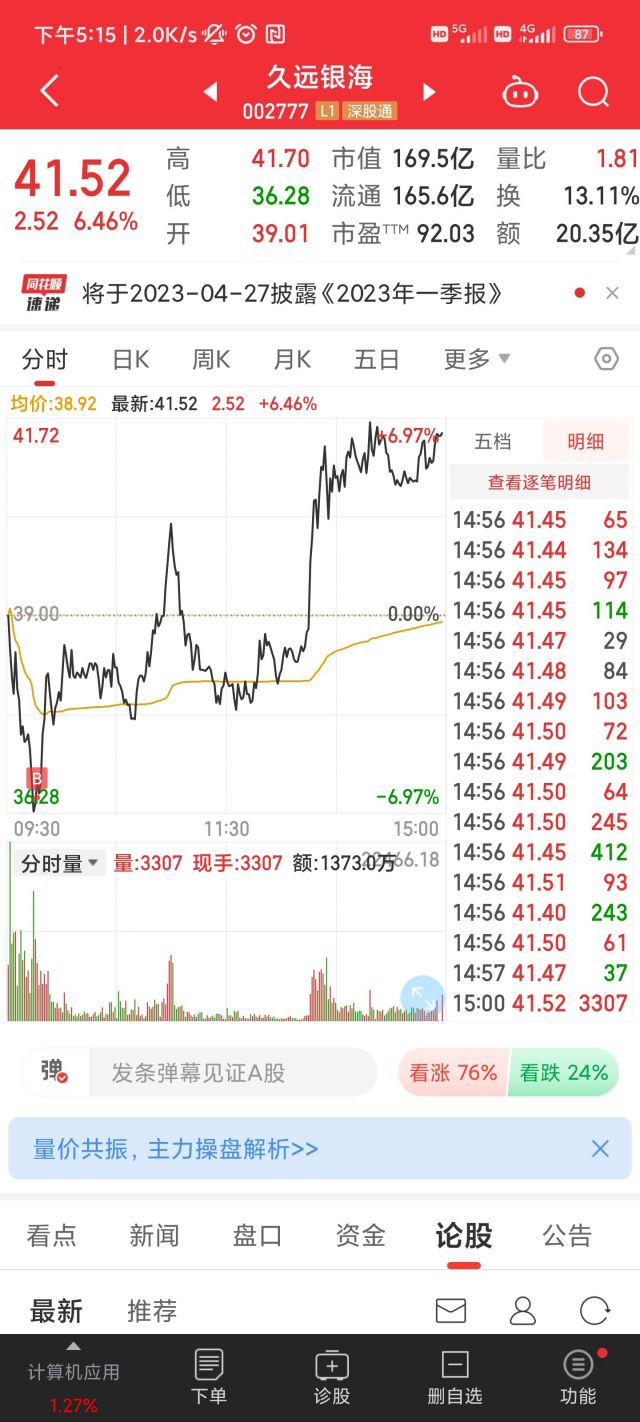Expand the chart to full screen
The width and height of the screenshot is (640, 1422).
[422, 996]
